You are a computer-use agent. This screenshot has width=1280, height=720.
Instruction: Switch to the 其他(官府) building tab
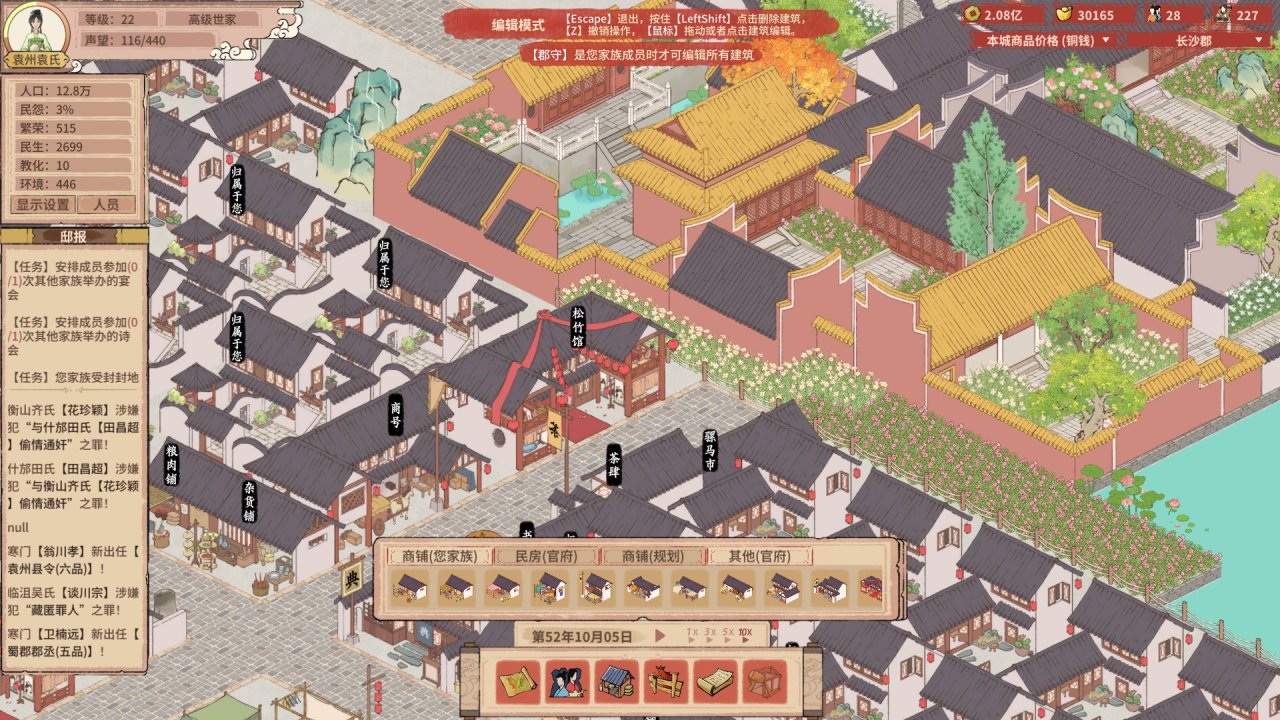[759, 556]
